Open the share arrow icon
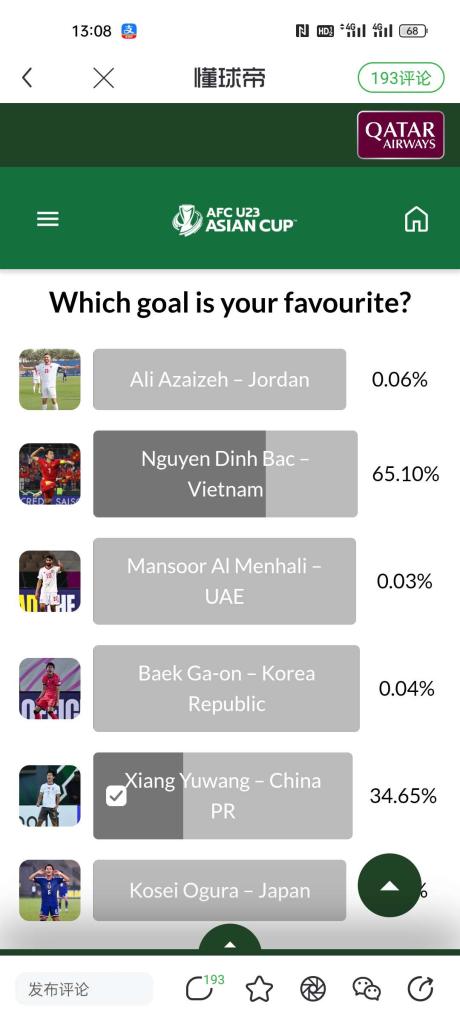 pos(420,989)
